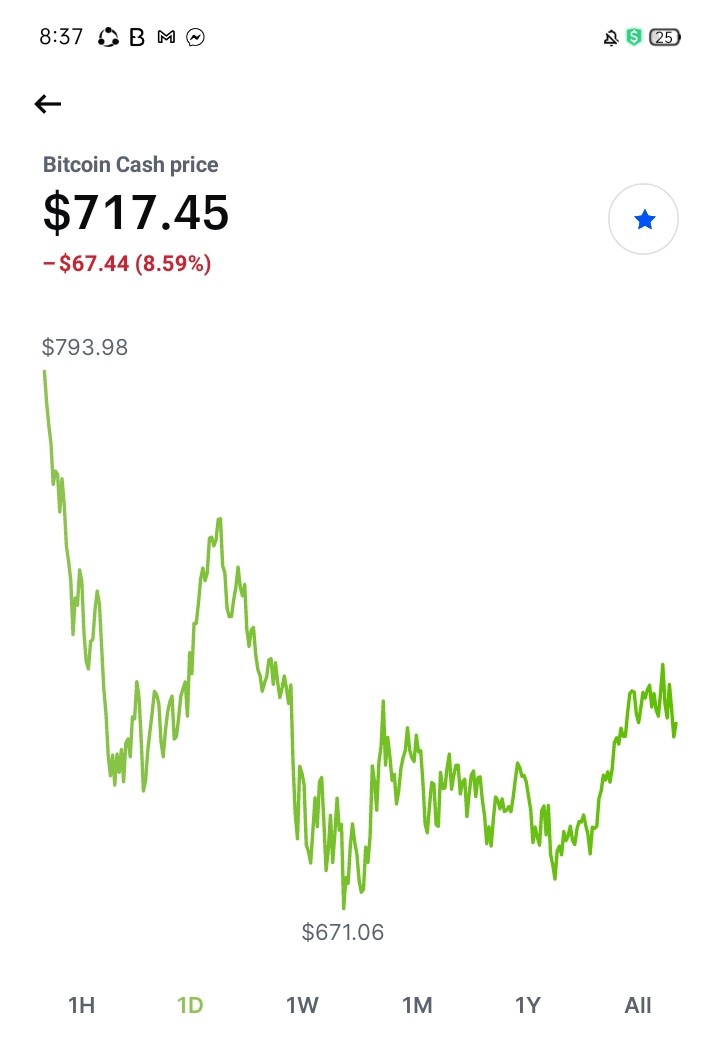719x1054 pixels.
Task: View the 1Y price history
Action: click(x=527, y=1006)
